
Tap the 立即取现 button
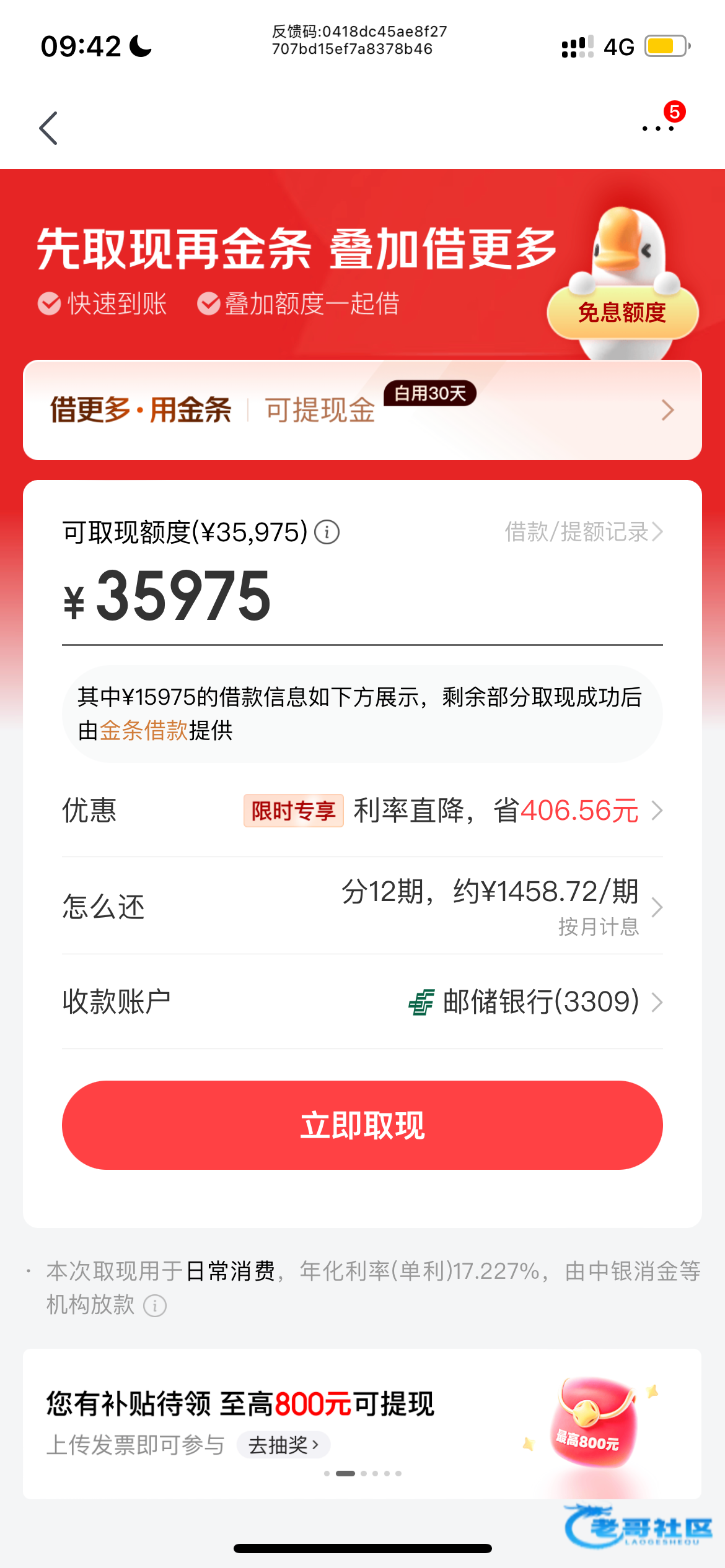362,1125
